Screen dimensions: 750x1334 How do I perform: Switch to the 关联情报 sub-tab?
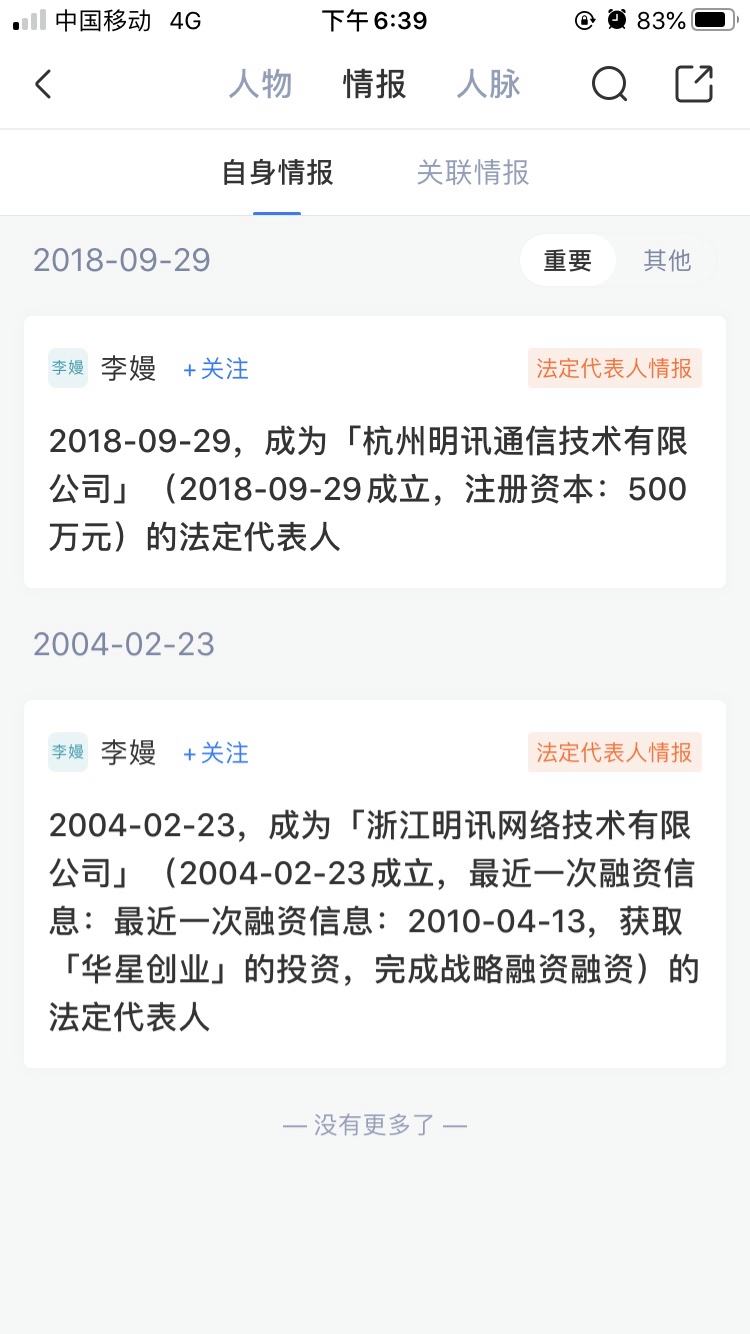tap(472, 173)
